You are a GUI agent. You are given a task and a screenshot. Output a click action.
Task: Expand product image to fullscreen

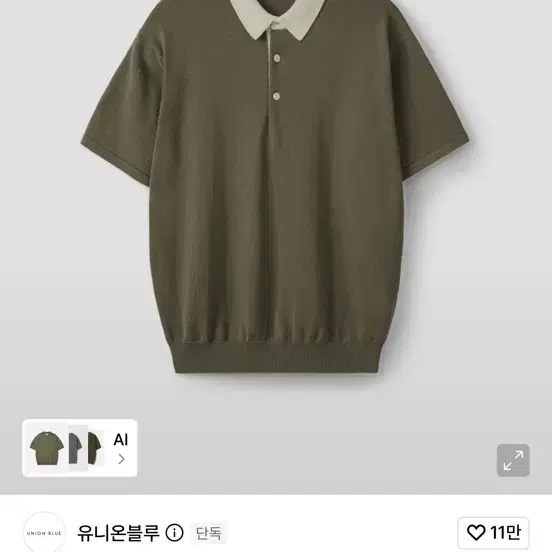tap(513, 460)
